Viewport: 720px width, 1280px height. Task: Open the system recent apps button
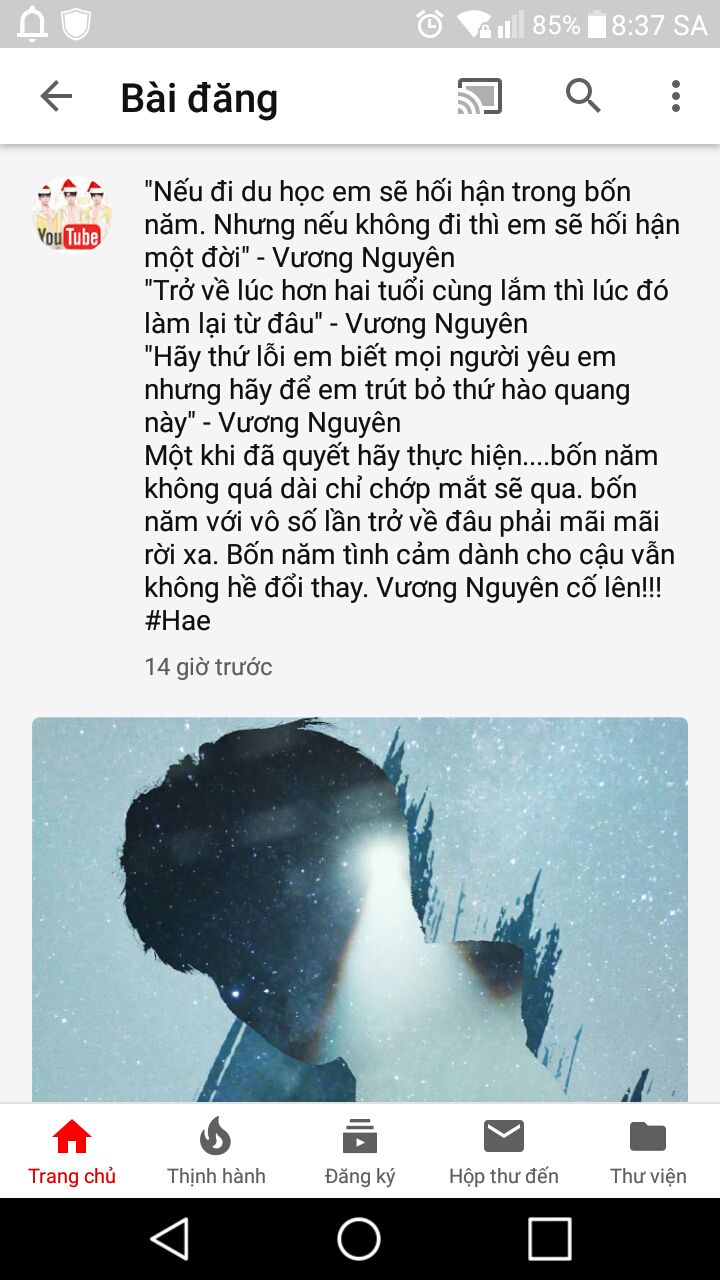tap(549, 1239)
